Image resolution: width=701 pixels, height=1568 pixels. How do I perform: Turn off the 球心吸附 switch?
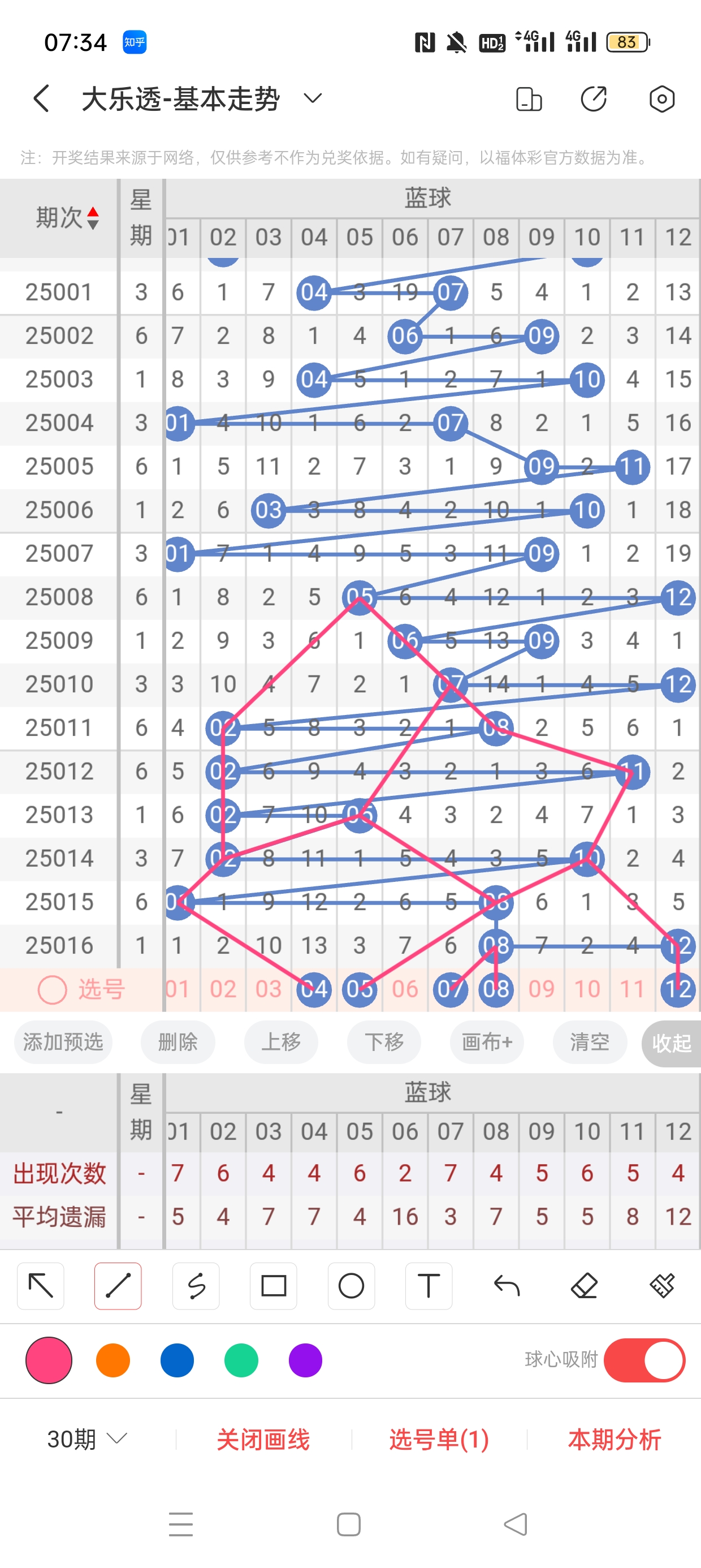644,1360
